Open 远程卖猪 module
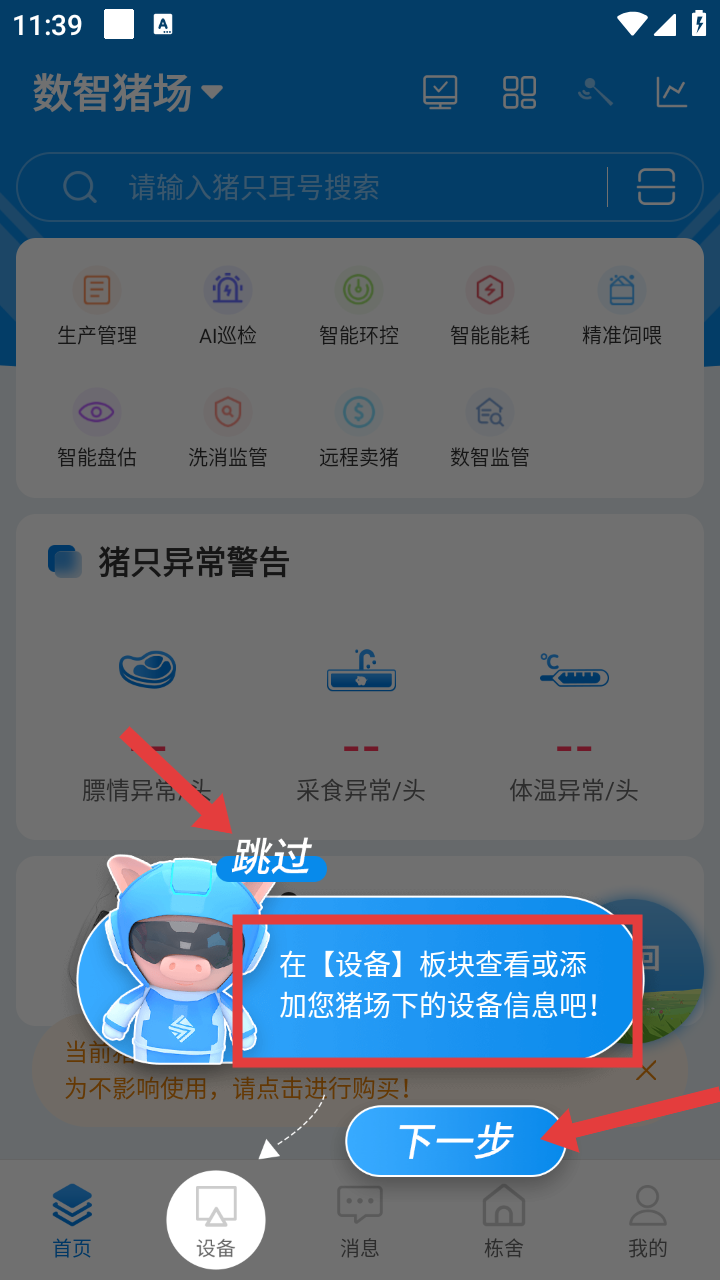 pos(359,430)
